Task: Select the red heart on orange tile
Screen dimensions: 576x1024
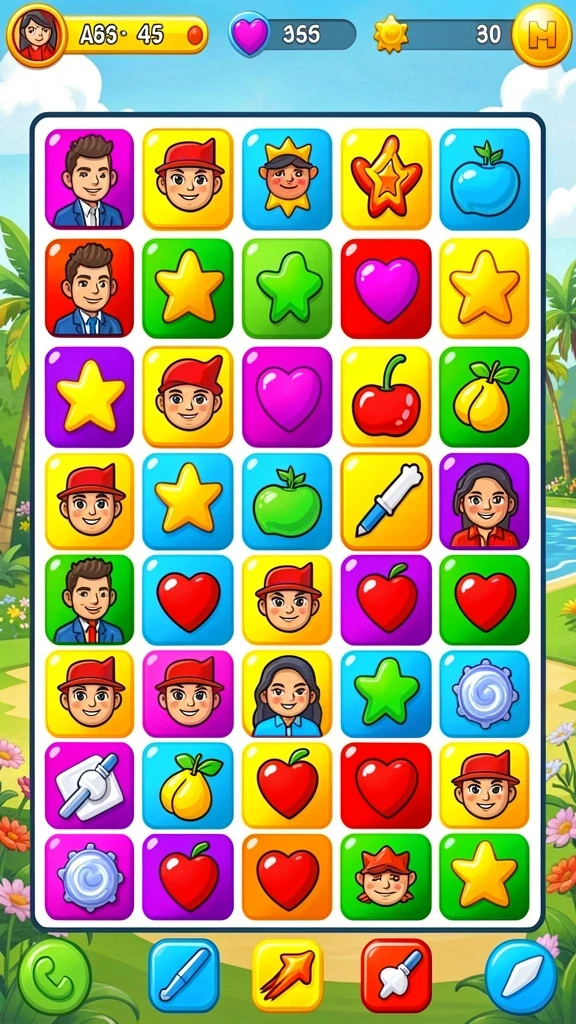Action: click(287, 877)
